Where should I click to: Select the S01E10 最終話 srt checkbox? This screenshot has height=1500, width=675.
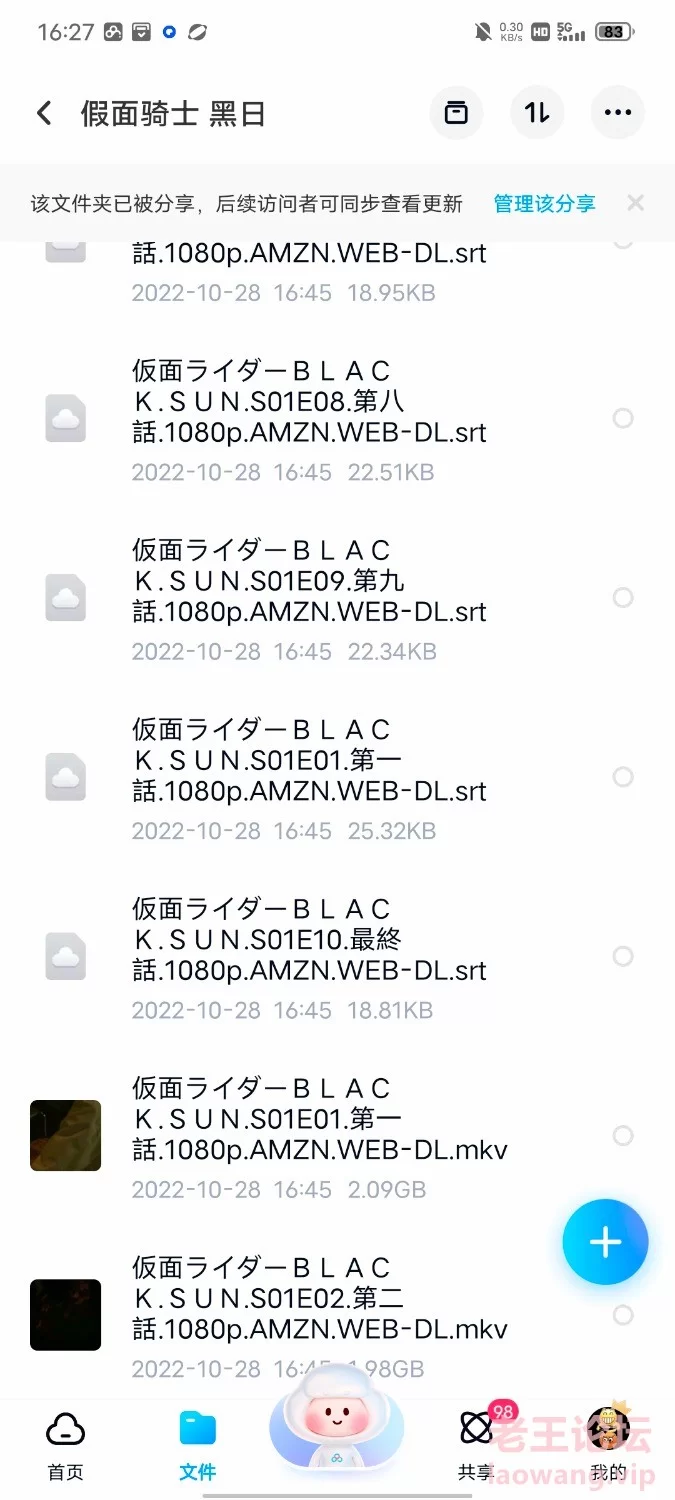[623, 957]
